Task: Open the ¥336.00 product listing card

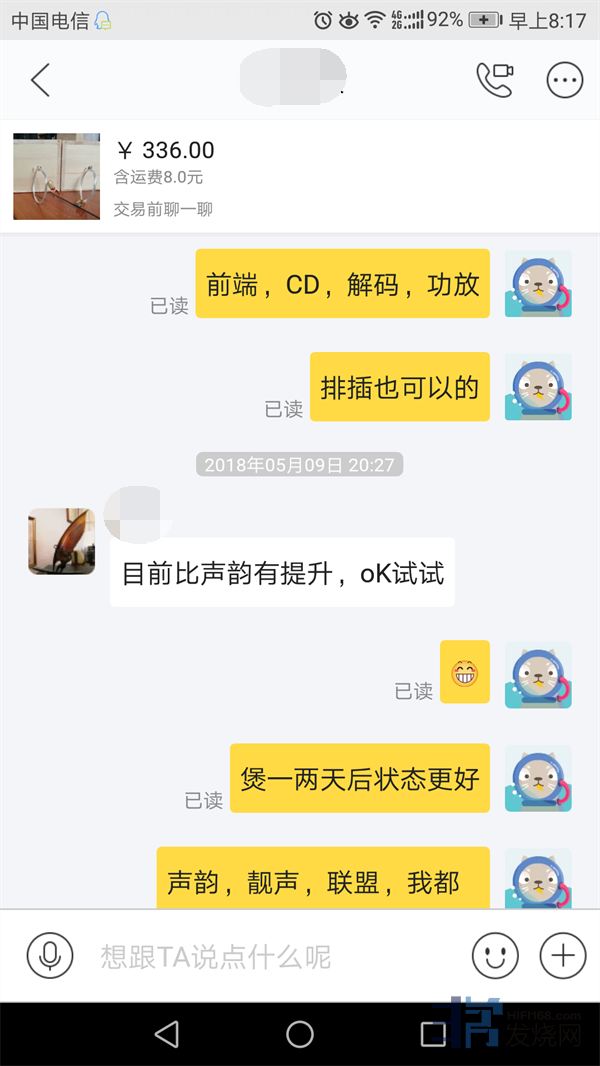Action: coord(300,177)
